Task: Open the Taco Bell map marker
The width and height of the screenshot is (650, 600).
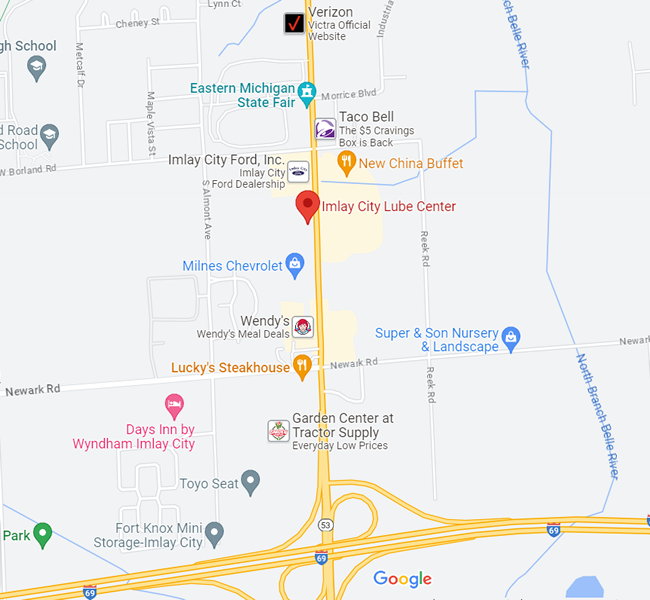Action: (325, 129)
